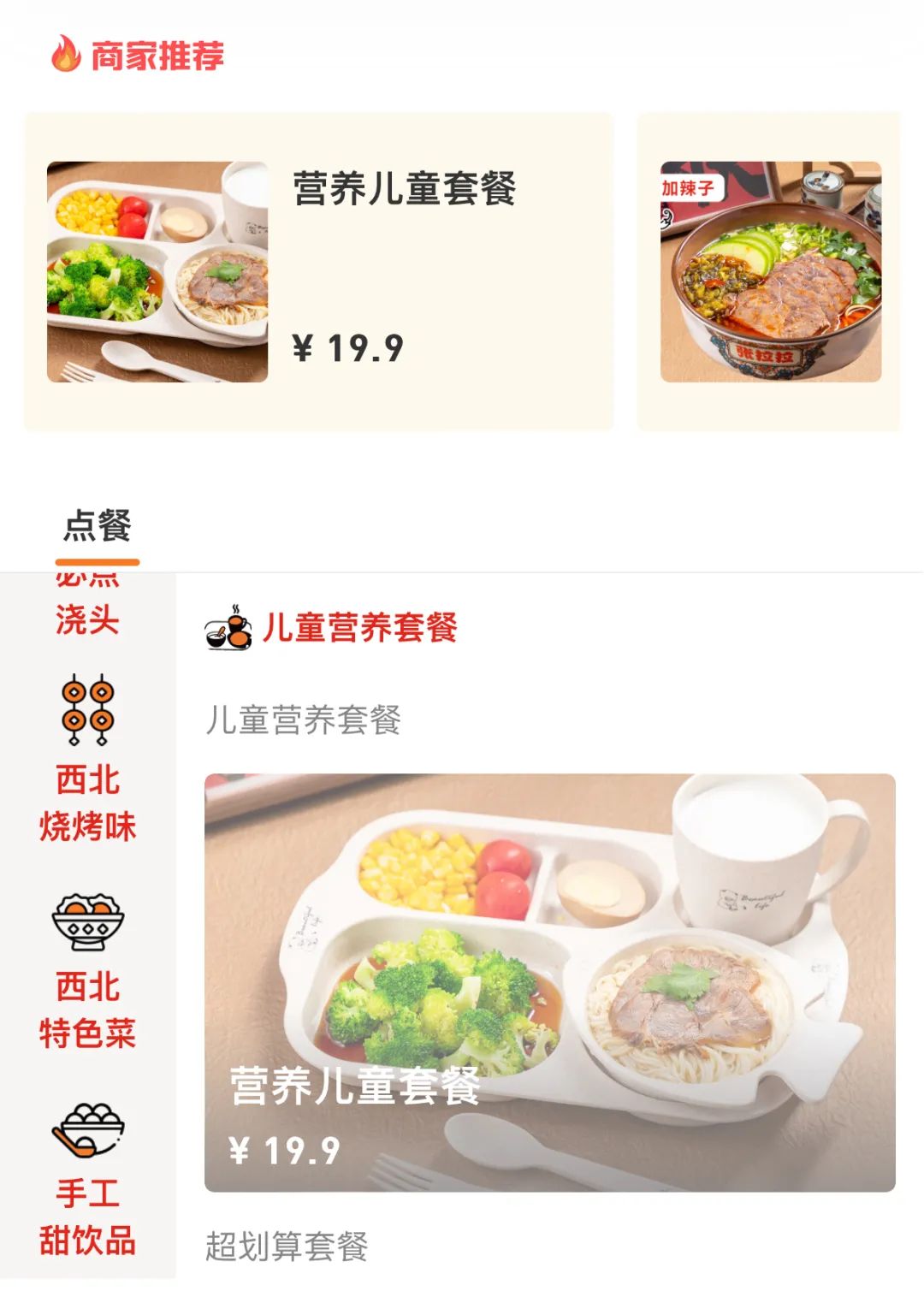Tap the spicy noodle bowl recommendation image
This screenshot has width=924, height=1291.
[770, 265]
